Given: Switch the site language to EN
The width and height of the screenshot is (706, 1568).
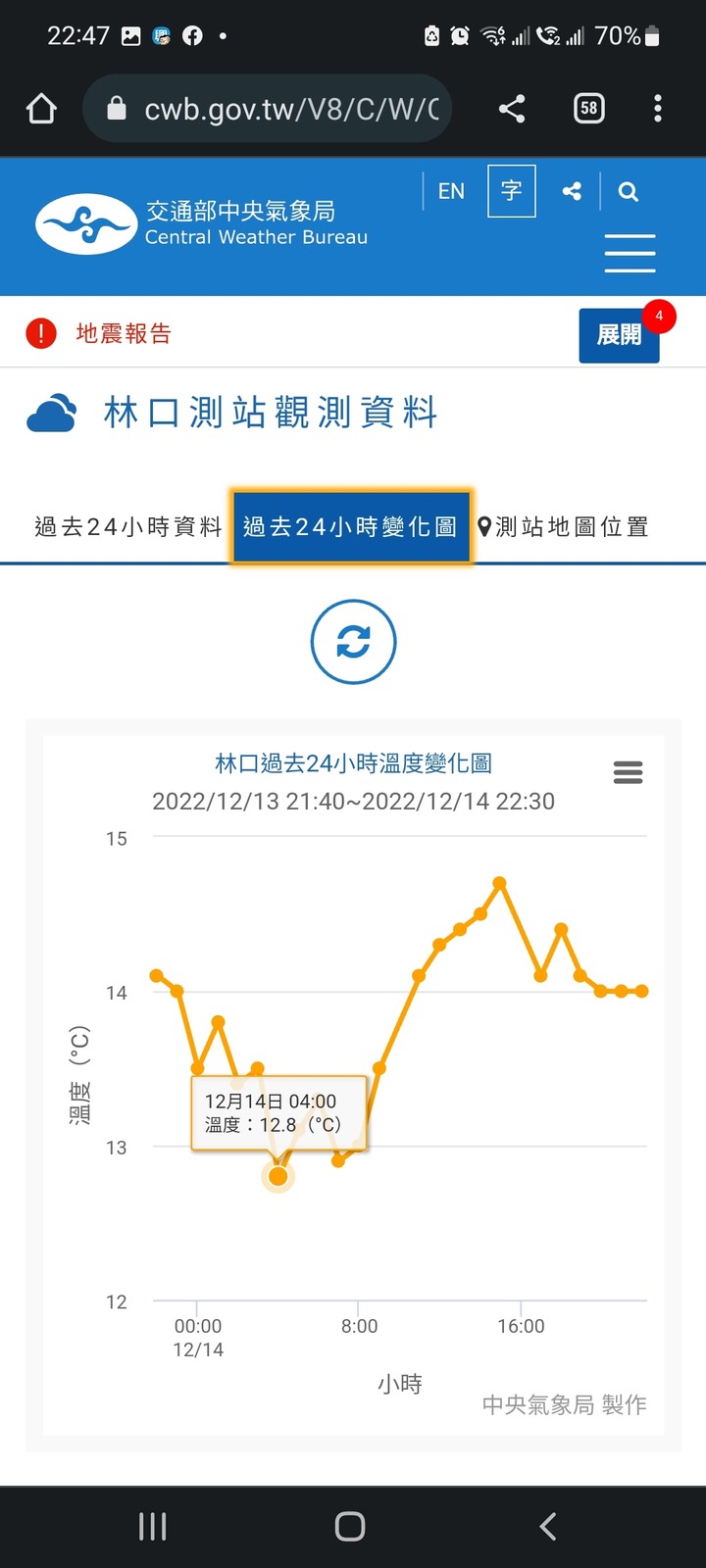Looking at the screenshot, I should click(x=451, y=191).
